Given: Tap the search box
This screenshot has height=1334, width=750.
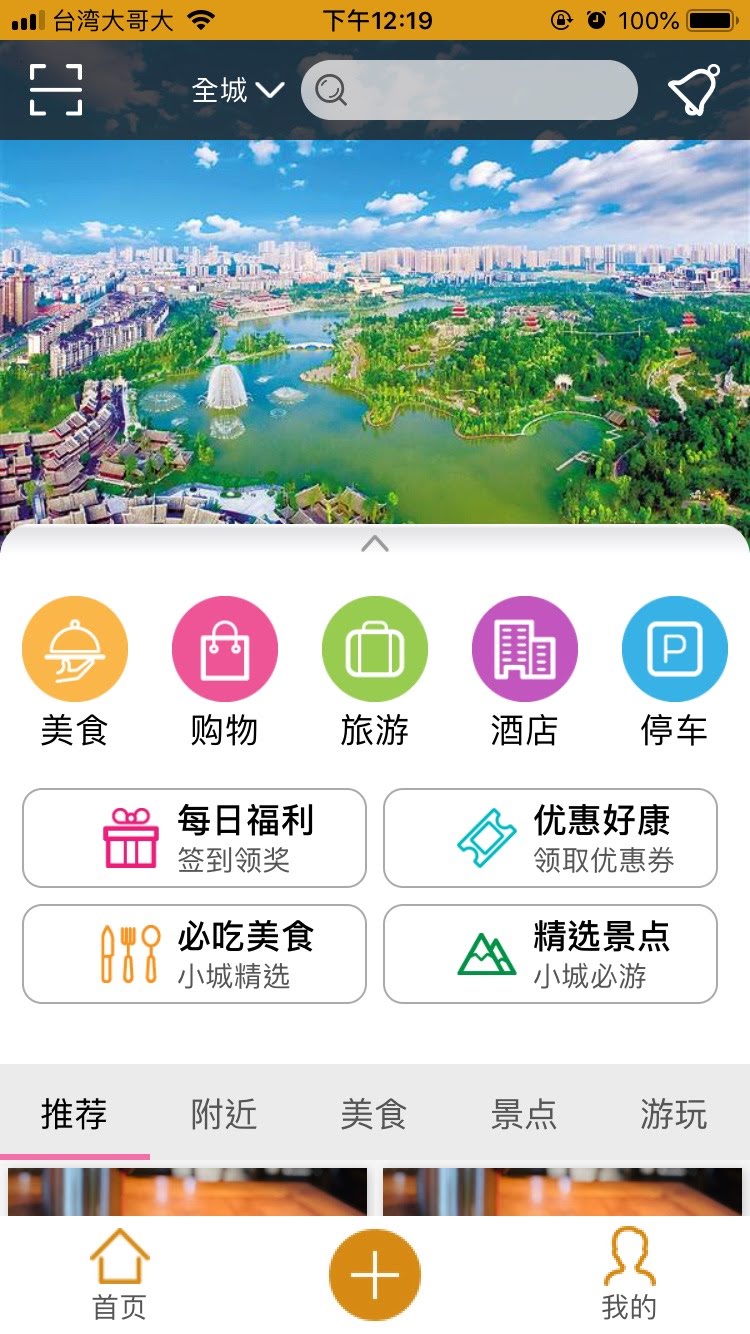Looking at the screenshot, I should pos(469,90).
